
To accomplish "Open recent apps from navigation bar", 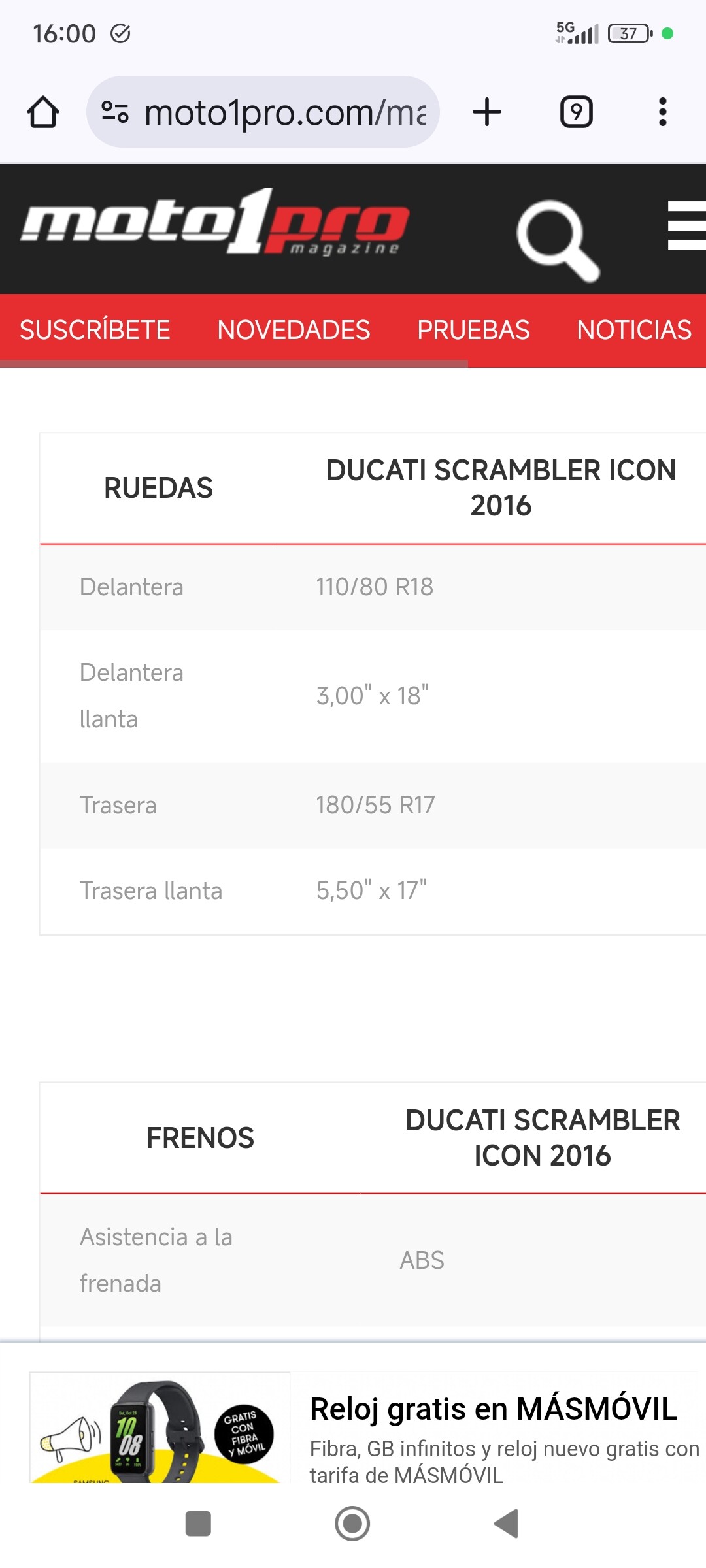I will [x=198, y=1524].
